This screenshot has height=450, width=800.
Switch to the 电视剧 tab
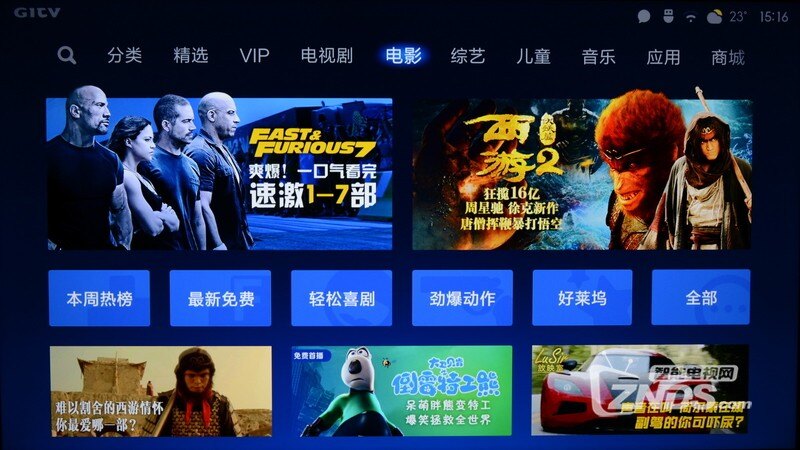(x=326, y=56)
